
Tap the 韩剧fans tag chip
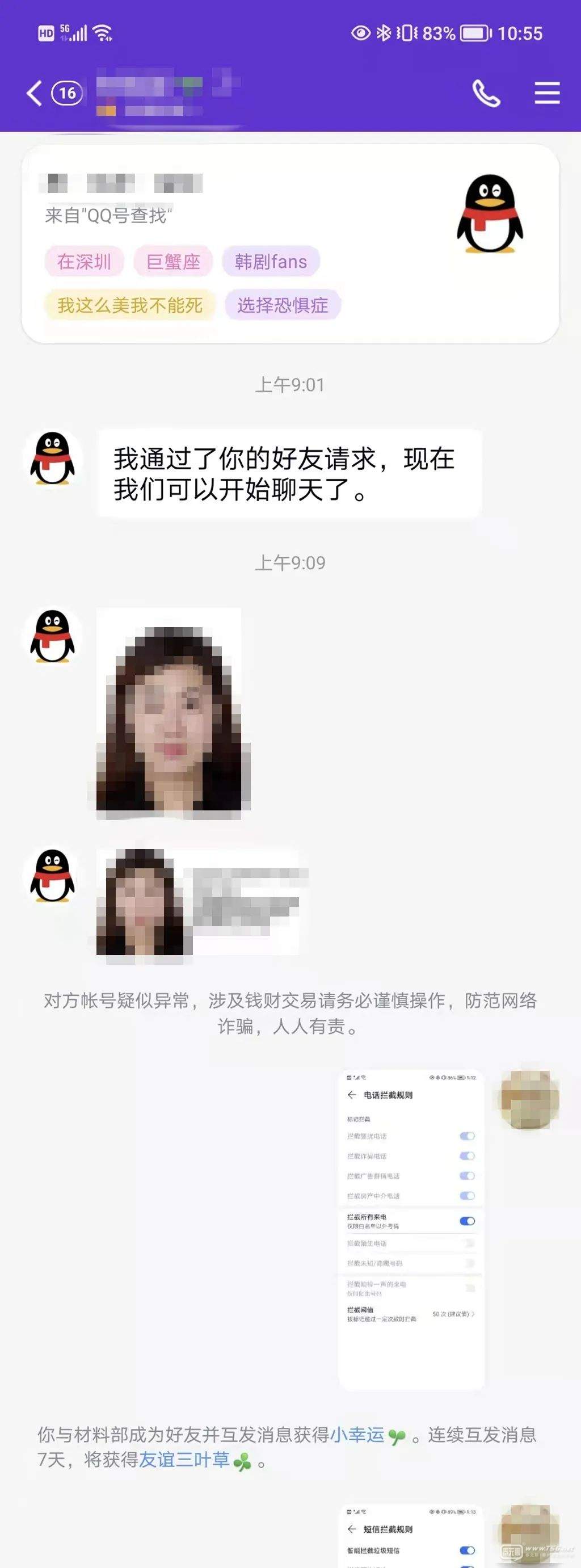pos(271,262)
